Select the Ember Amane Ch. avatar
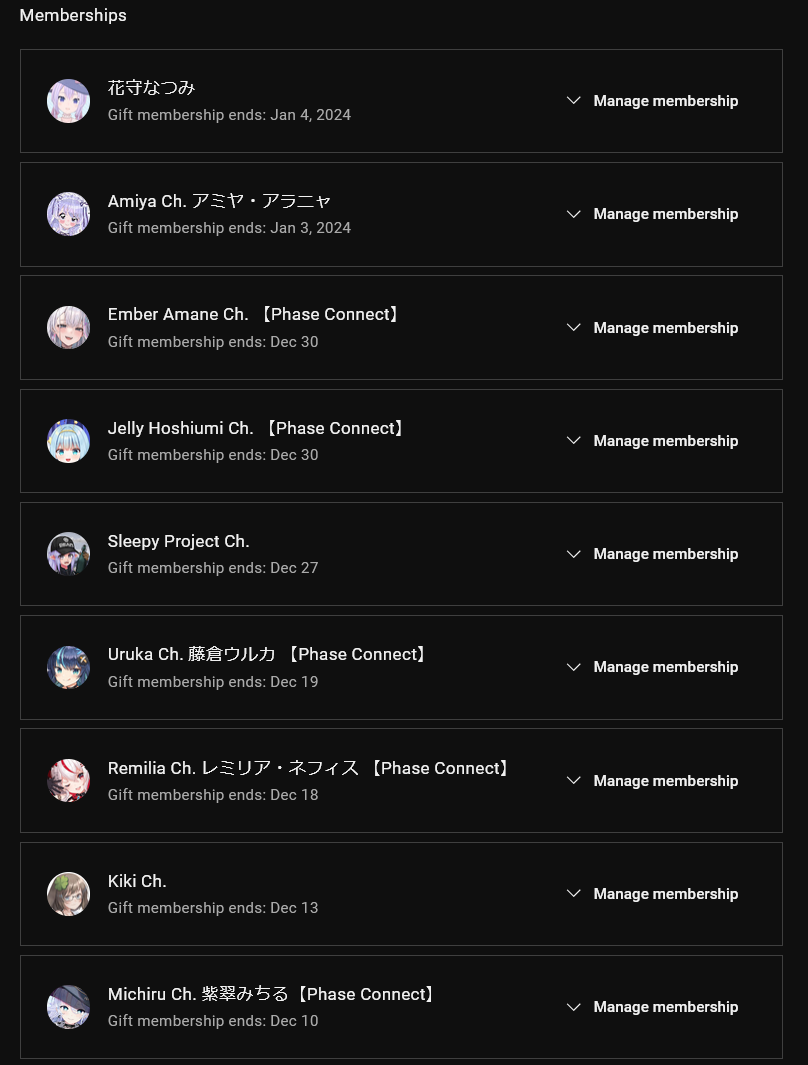This screenshot has width=808, height=1065. pos(69,328)
